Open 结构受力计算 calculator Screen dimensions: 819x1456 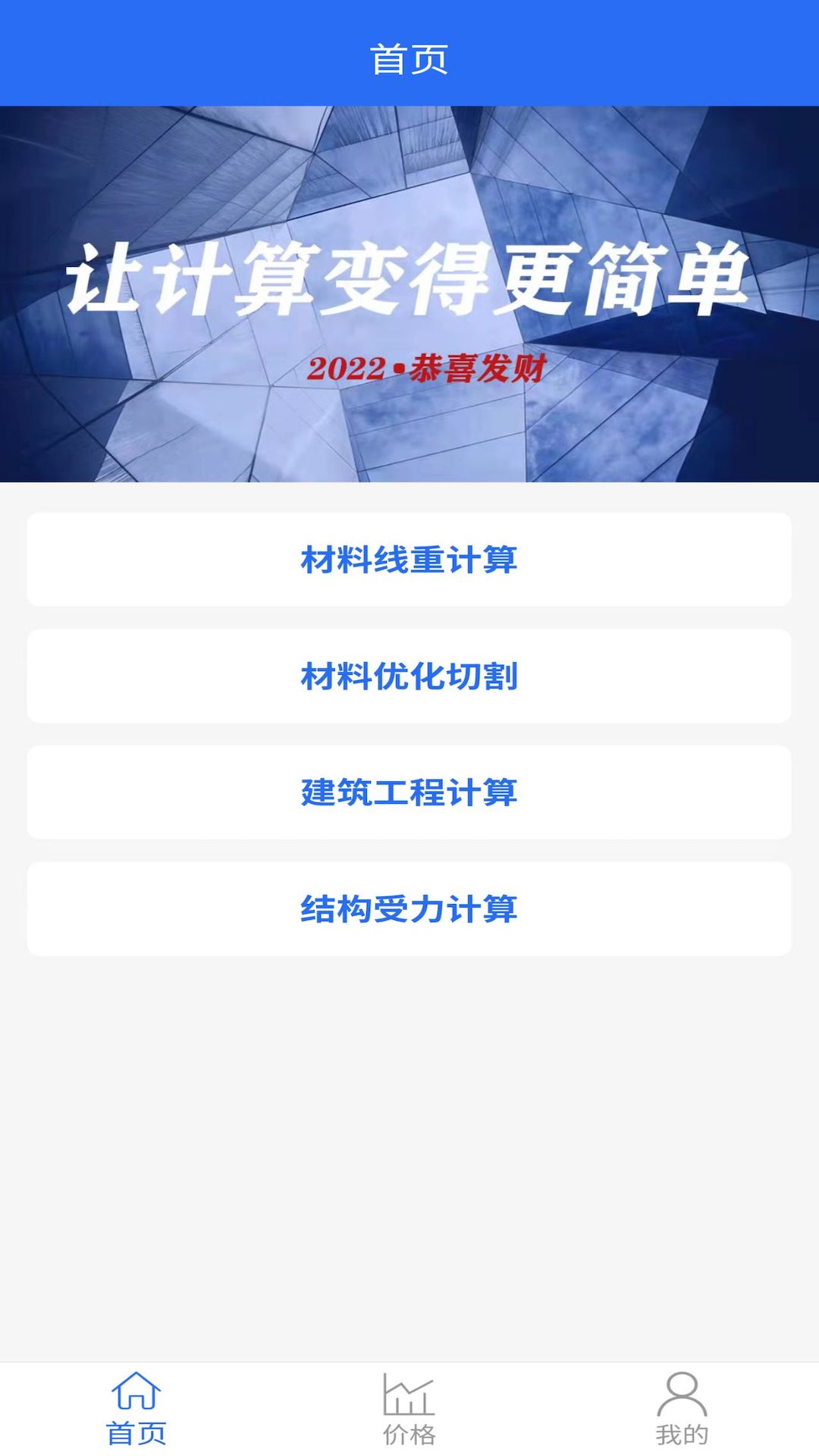[x=409, y=908]
